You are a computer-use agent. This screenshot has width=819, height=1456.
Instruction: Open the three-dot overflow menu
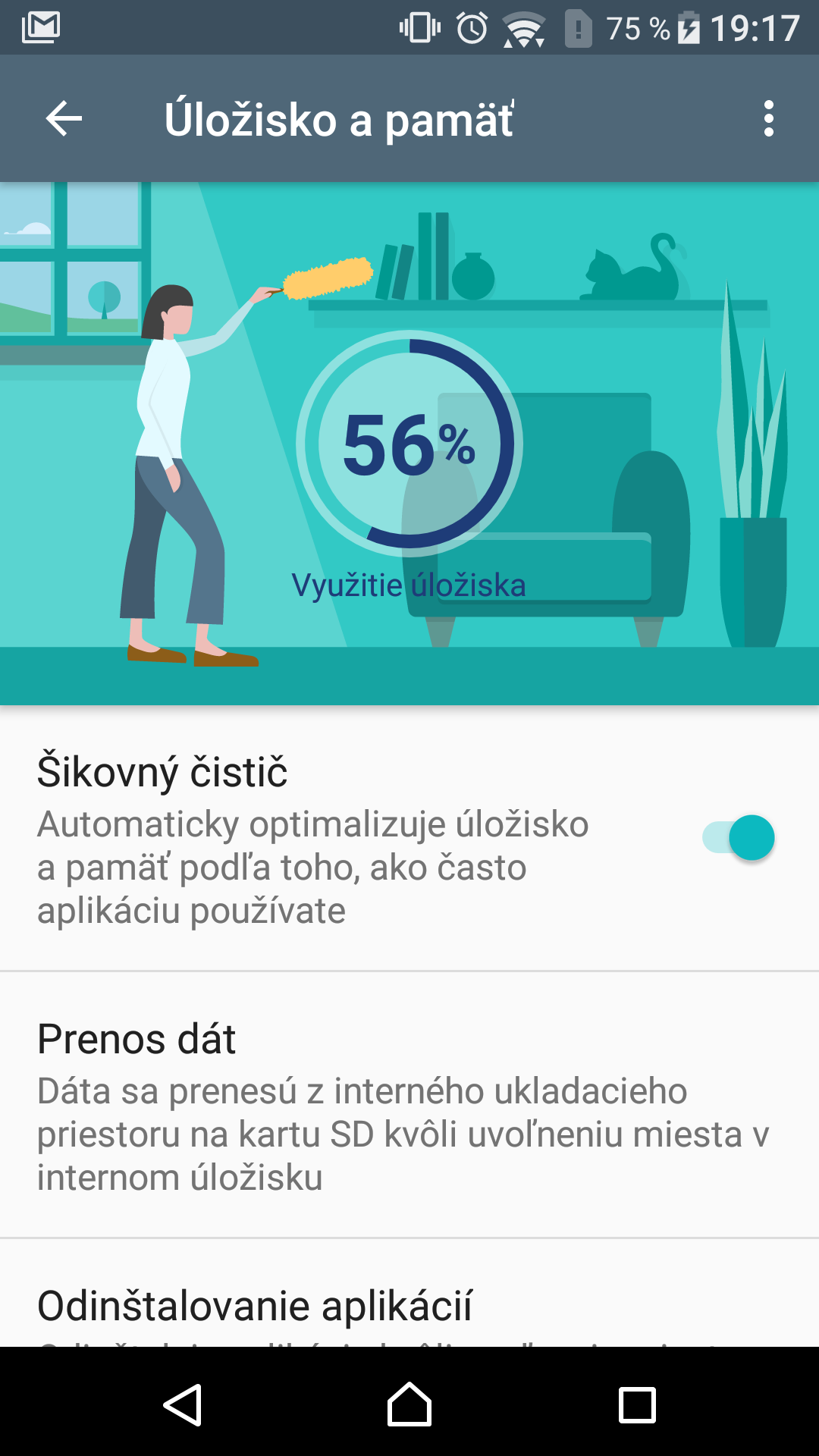(769, 119)
